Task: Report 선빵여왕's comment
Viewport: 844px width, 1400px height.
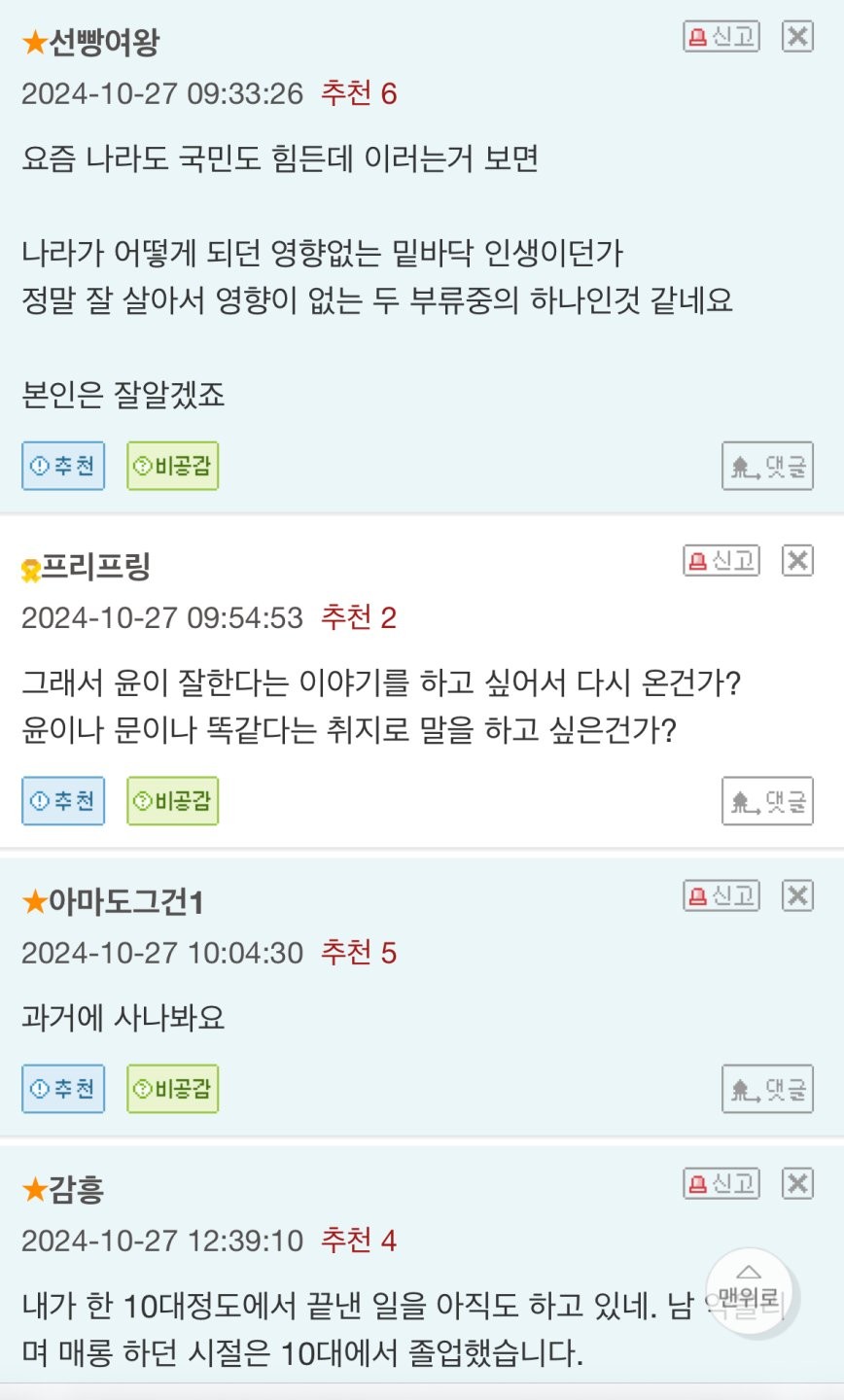Action: [x=721, y=37]
